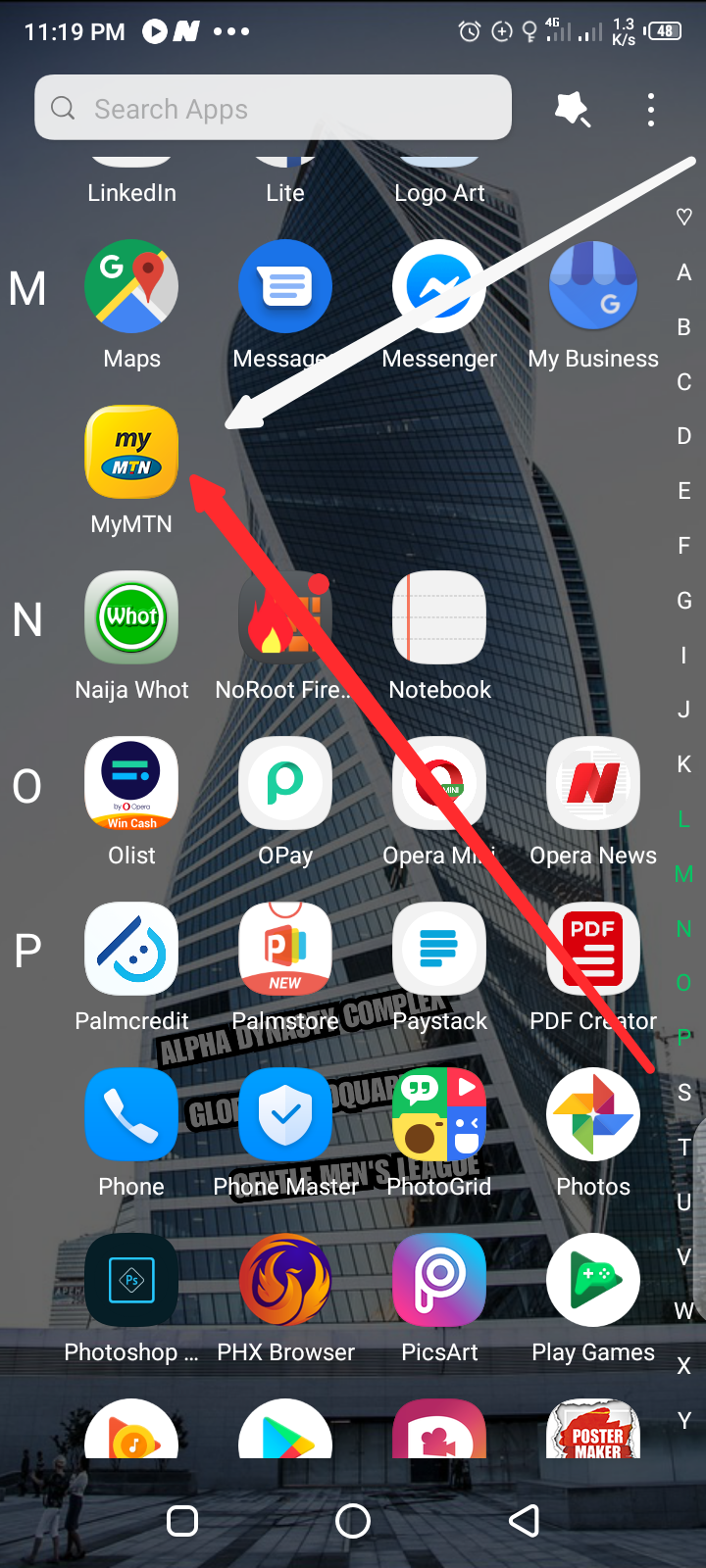Open the Messenger app
This screenshot has width=706, height=1568.
point(439,287)
